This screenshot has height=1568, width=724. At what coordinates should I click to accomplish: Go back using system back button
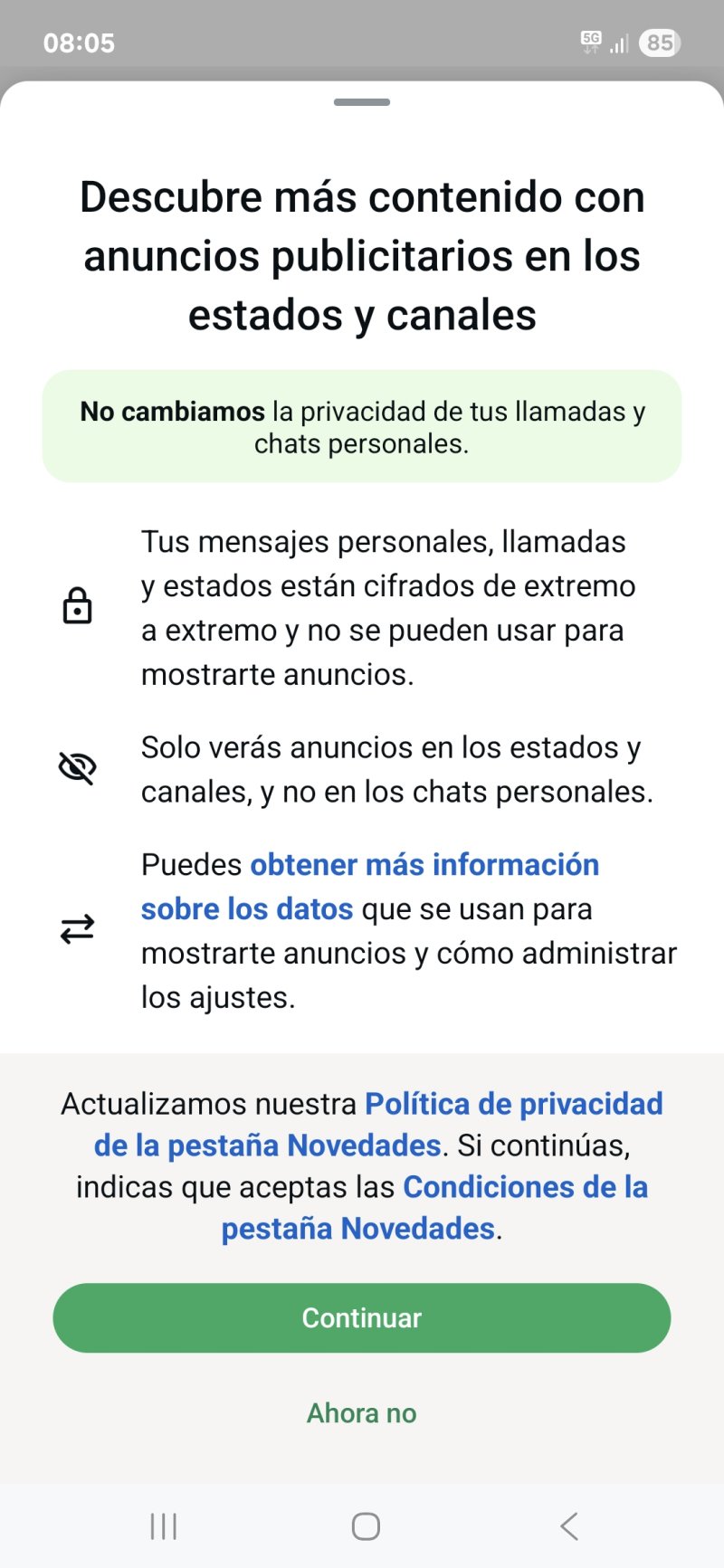click(569, 1526)
